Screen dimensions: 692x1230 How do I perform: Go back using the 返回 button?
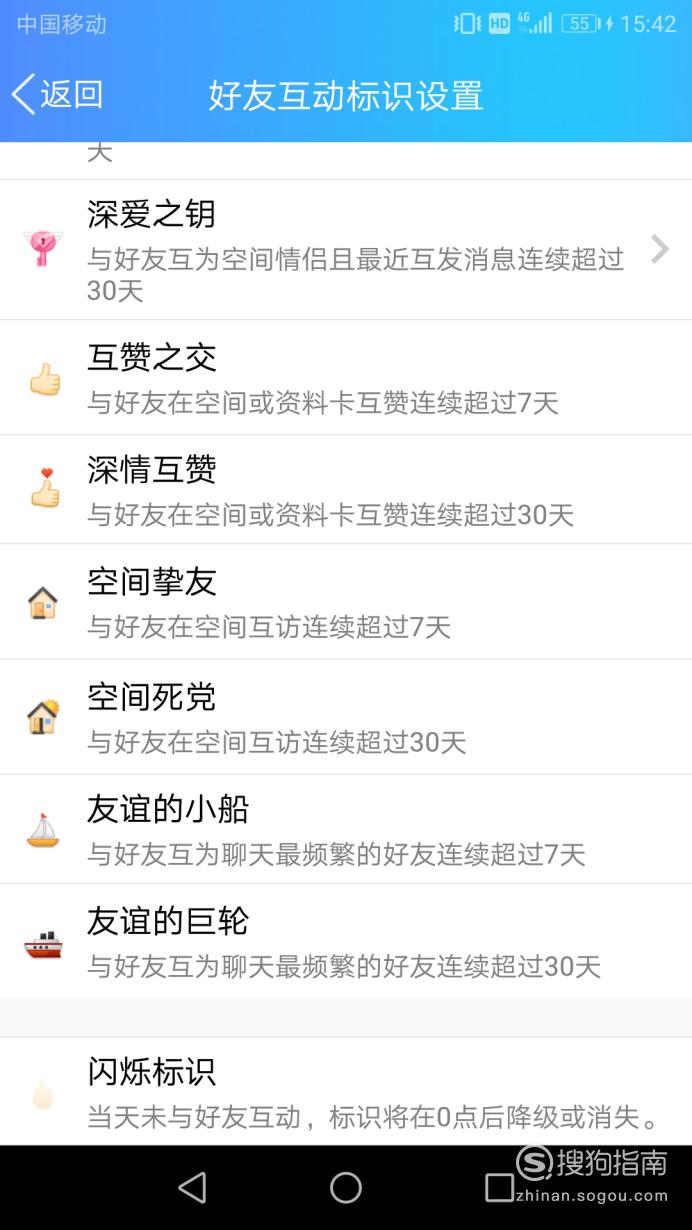point(57,95)
